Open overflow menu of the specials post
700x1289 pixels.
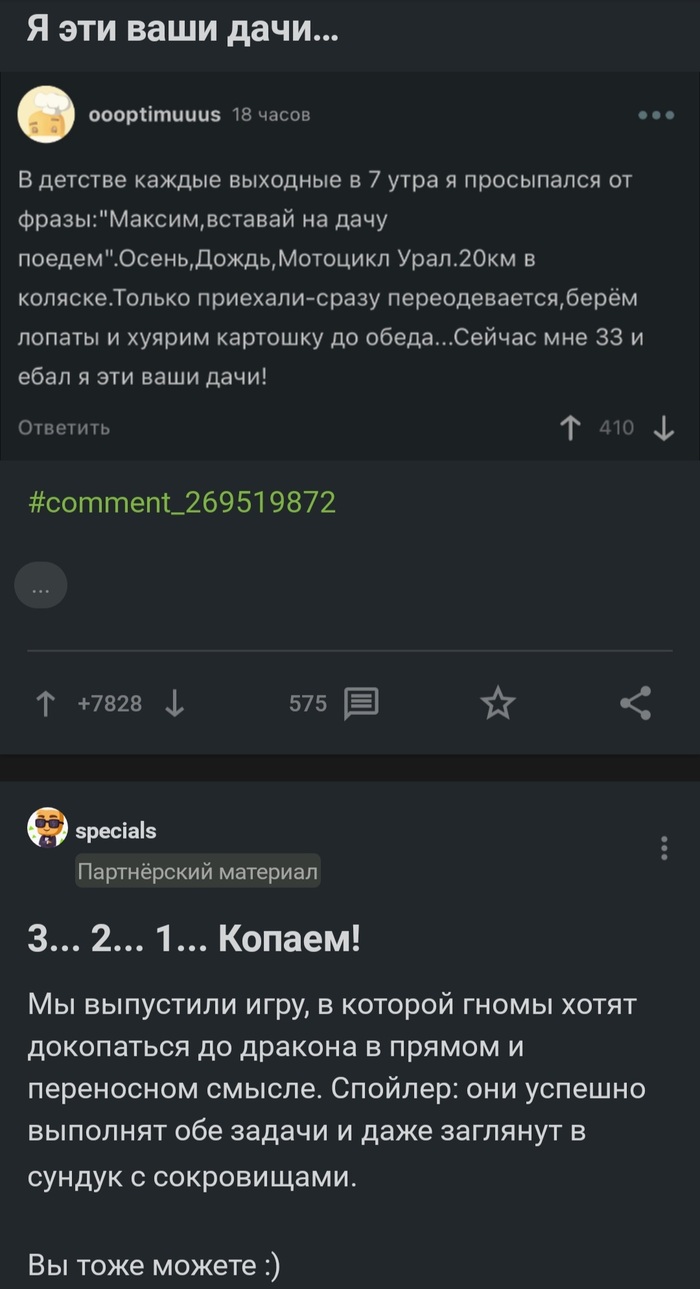(x=665, y=847)
